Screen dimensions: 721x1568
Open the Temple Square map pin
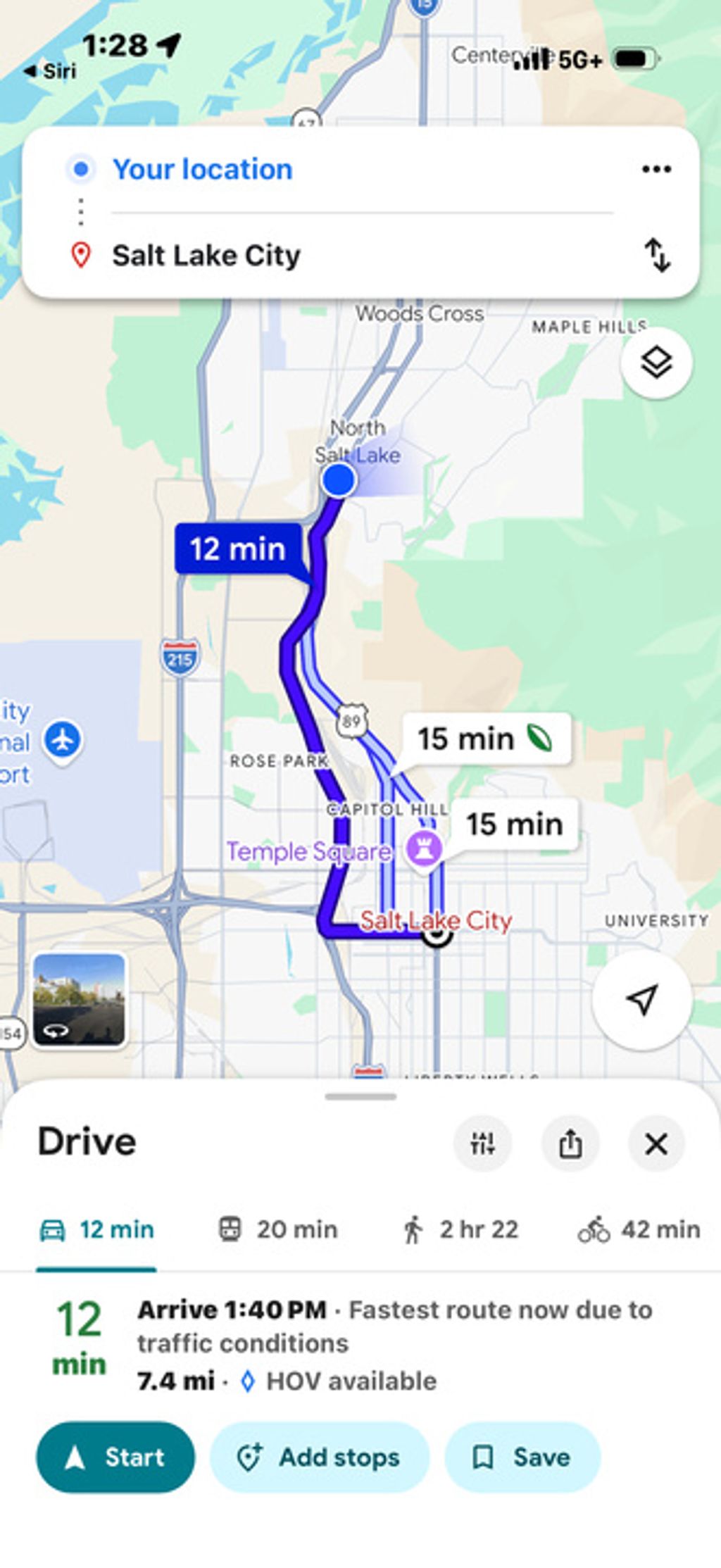pos(424,849)
